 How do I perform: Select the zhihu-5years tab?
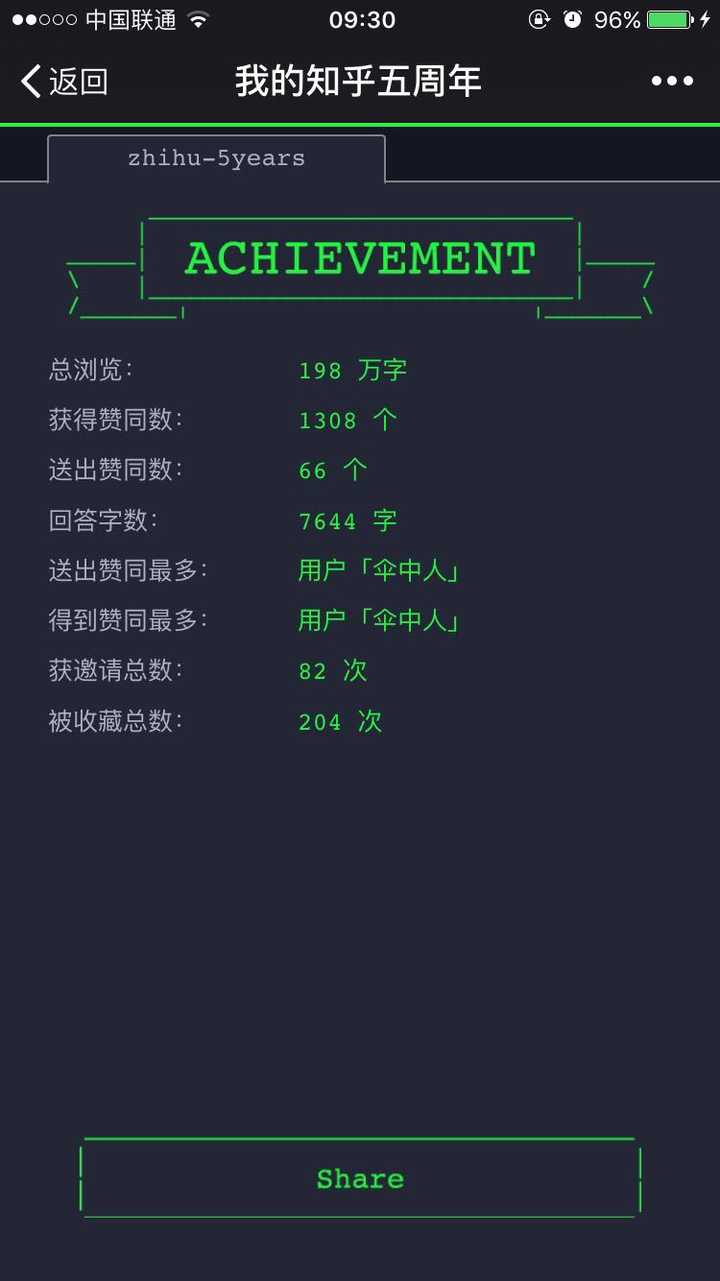point(216,159)
